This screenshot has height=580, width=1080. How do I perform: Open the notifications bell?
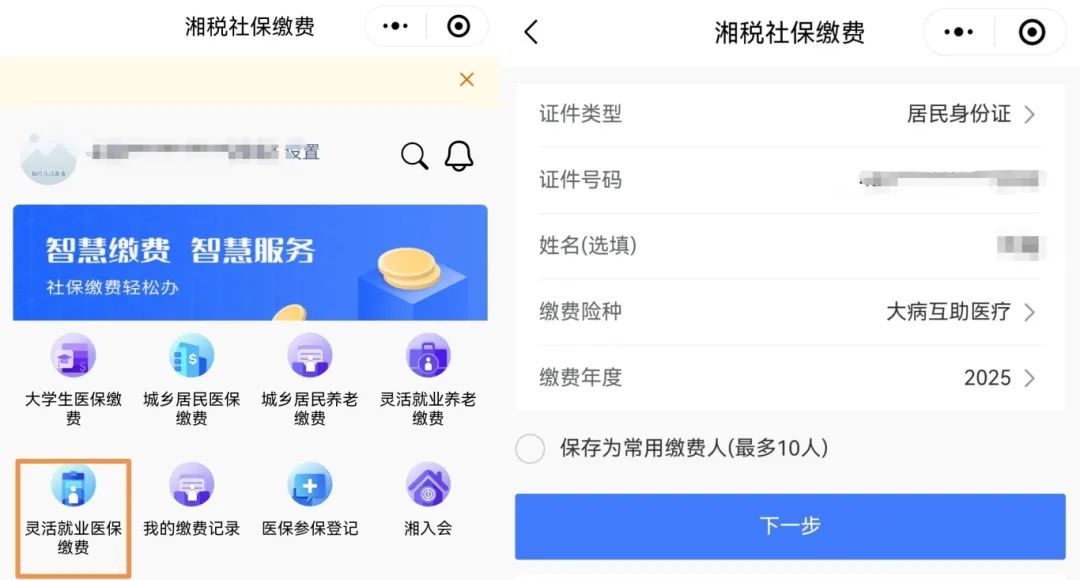click(x=459, y=155)
